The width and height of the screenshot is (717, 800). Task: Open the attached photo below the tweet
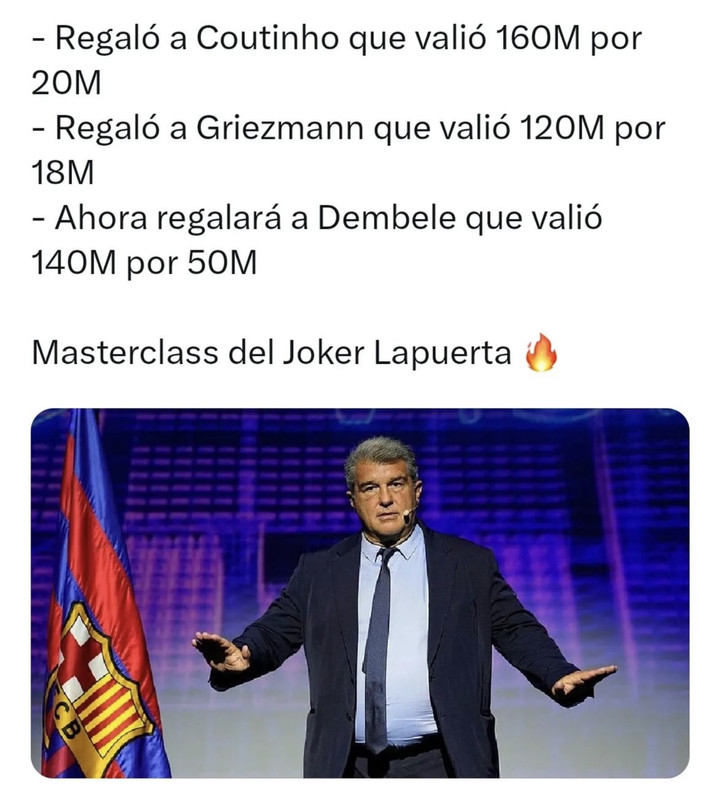tap(360, 593)
